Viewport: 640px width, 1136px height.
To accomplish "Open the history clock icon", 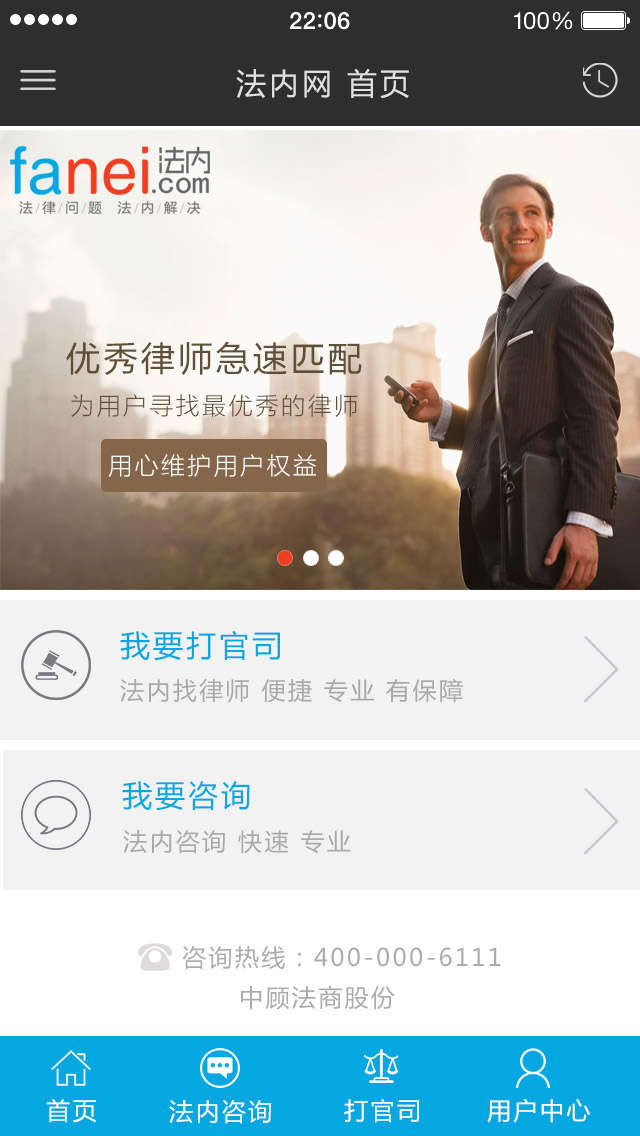I will click(599, 80).
